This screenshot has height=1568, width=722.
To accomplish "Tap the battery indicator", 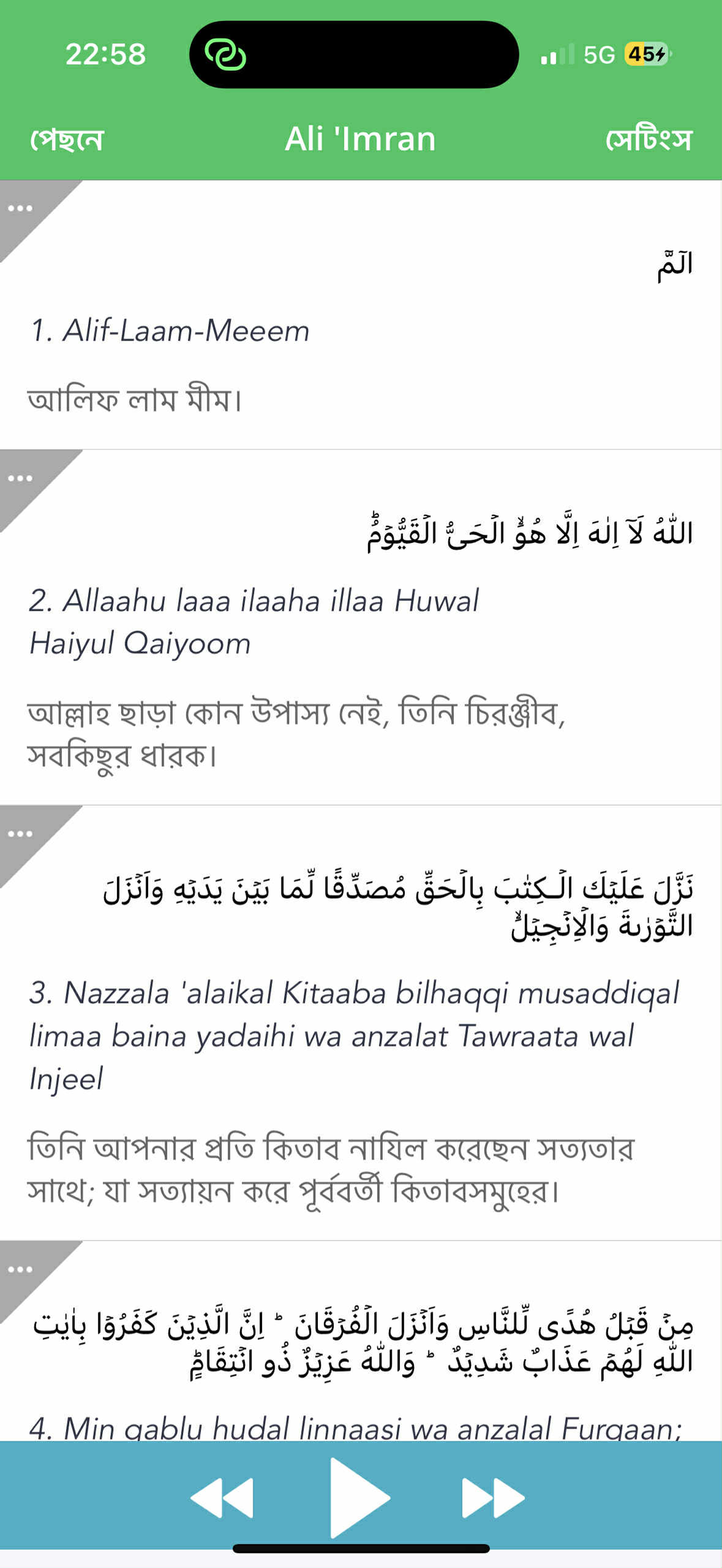I will 647,55.
